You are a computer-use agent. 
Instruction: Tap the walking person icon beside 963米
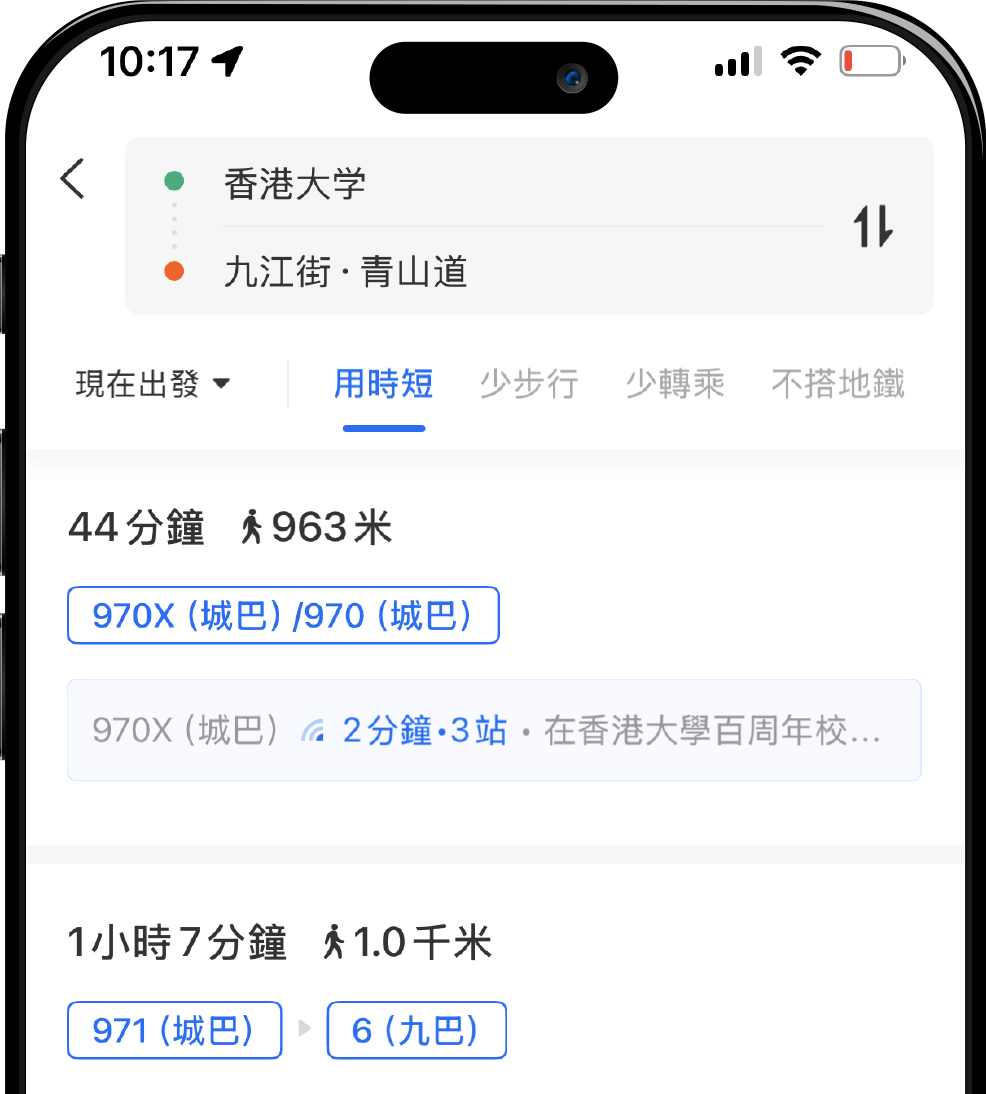coord(250,527)
